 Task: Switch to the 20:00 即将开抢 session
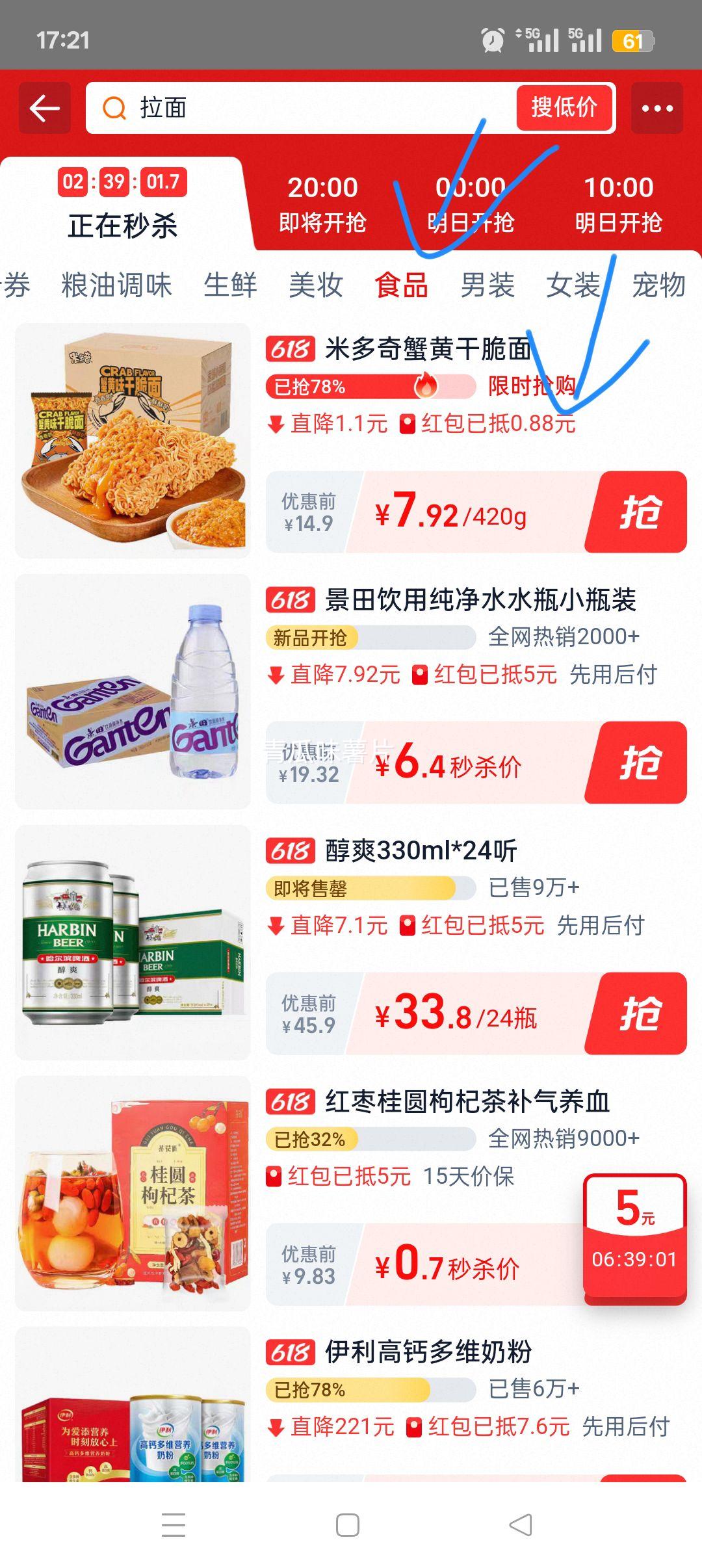click(322, 203)
